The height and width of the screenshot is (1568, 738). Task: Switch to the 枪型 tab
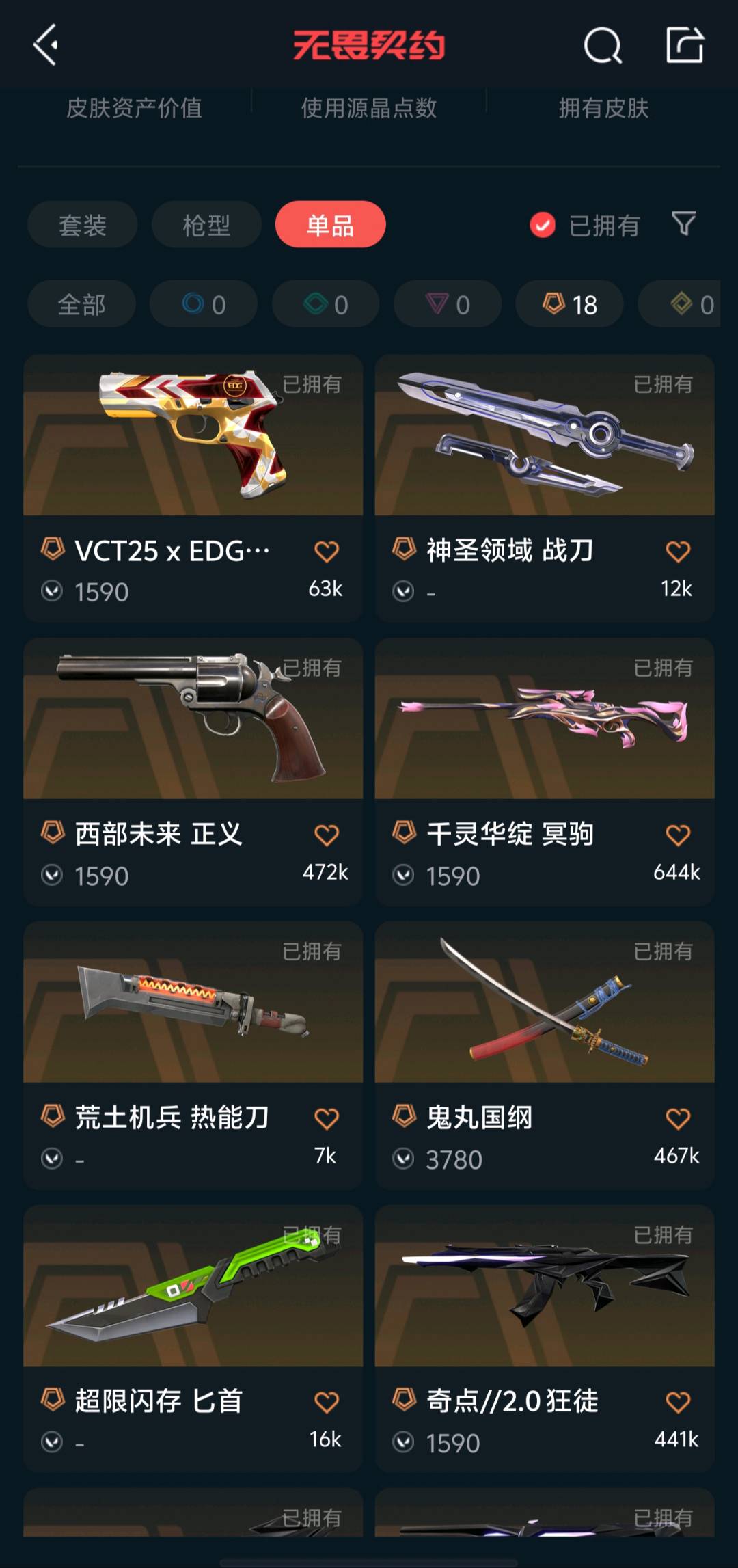click(x=206, y=225)
